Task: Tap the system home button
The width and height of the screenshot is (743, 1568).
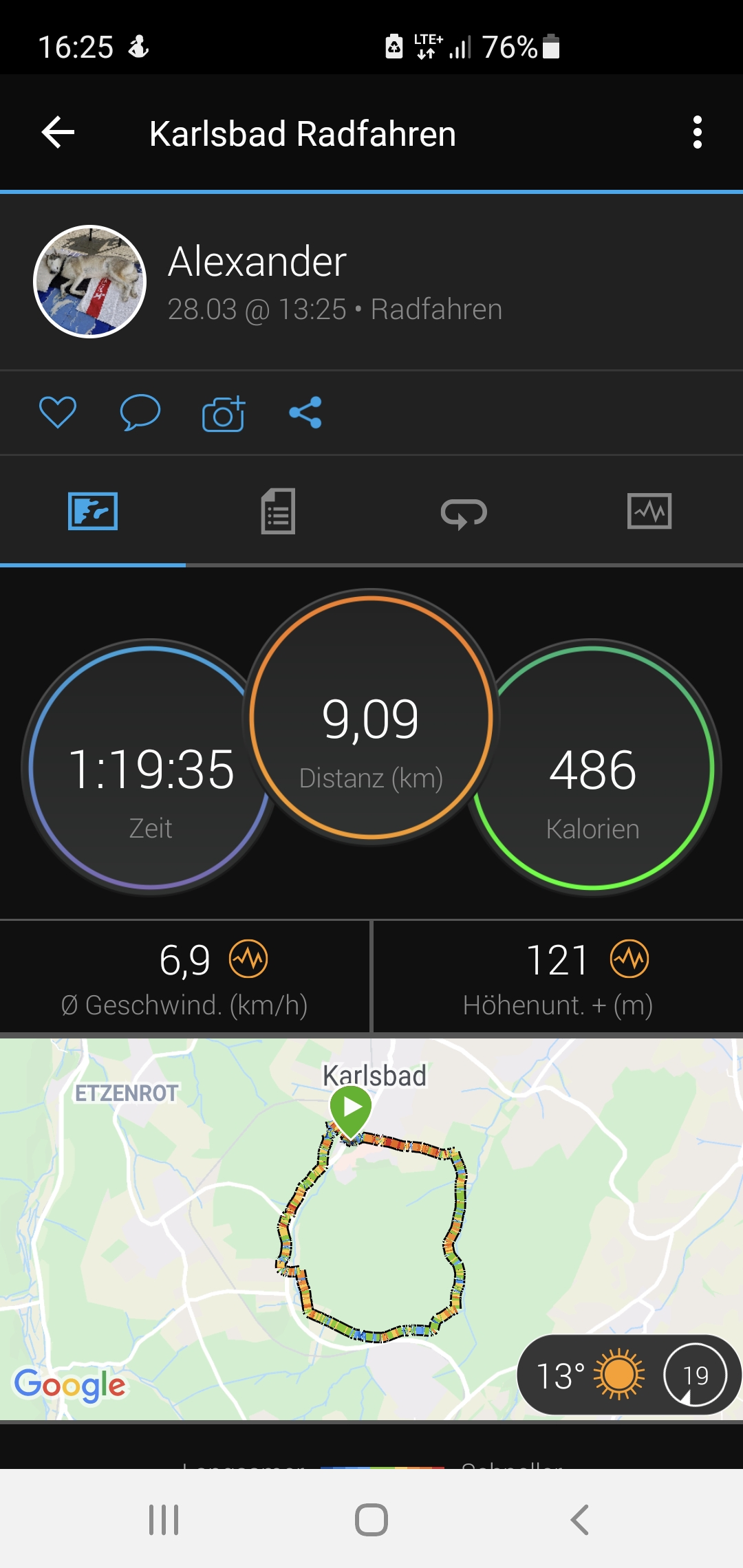Action: coord(371,1520)
